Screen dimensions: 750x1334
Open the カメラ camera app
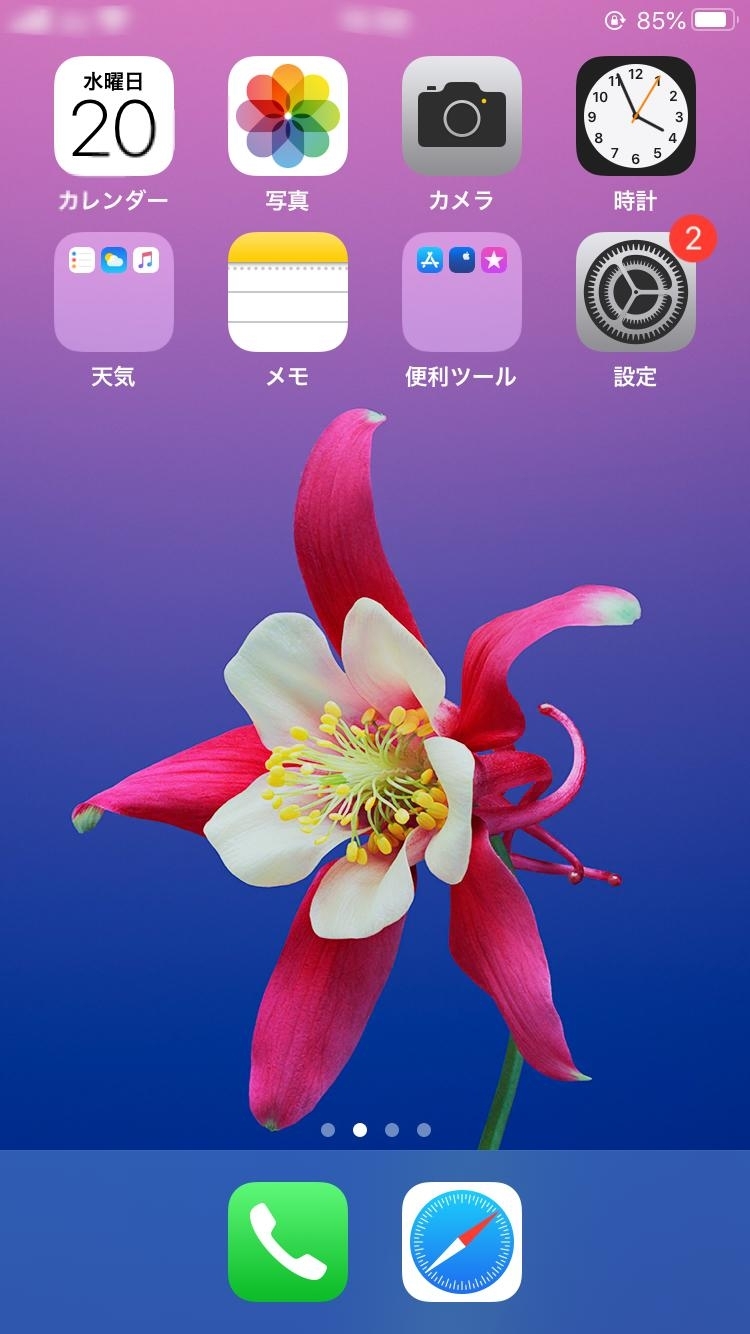pos(462,116)
